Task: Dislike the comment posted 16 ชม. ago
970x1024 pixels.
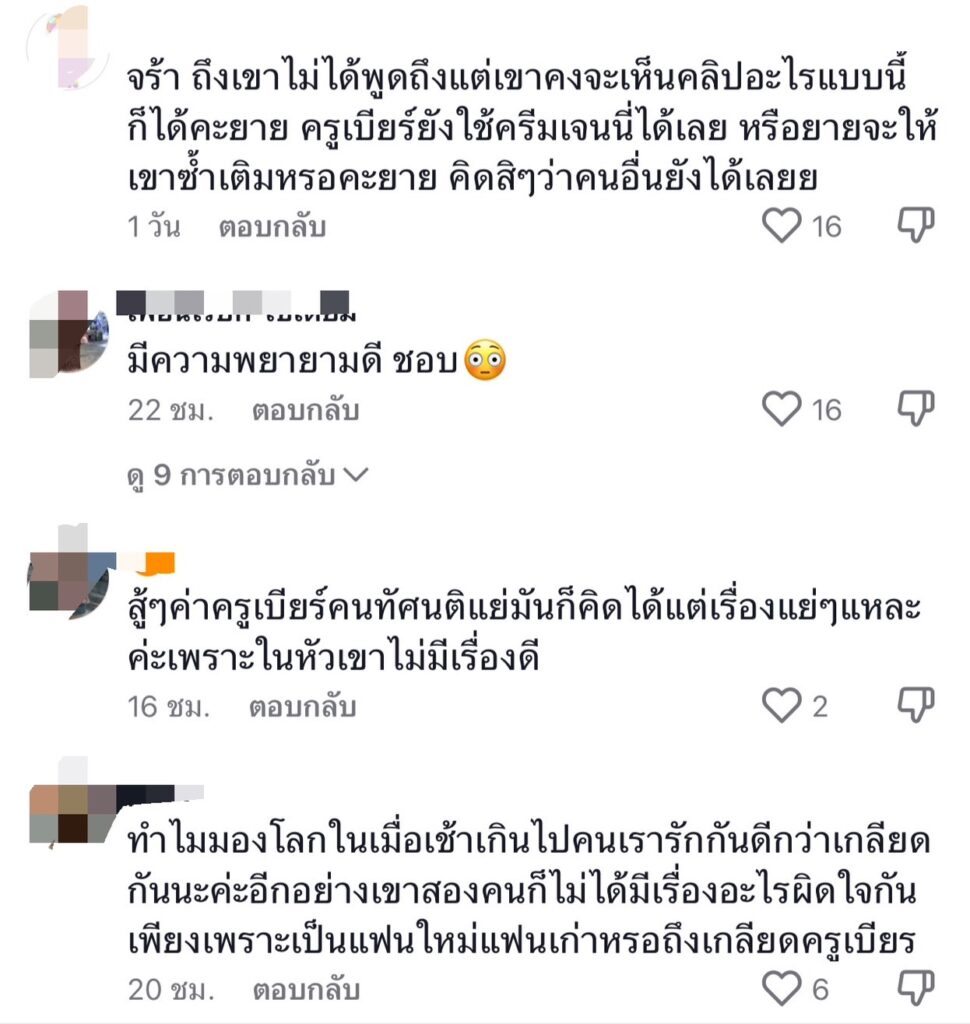Action: [915, 706]
